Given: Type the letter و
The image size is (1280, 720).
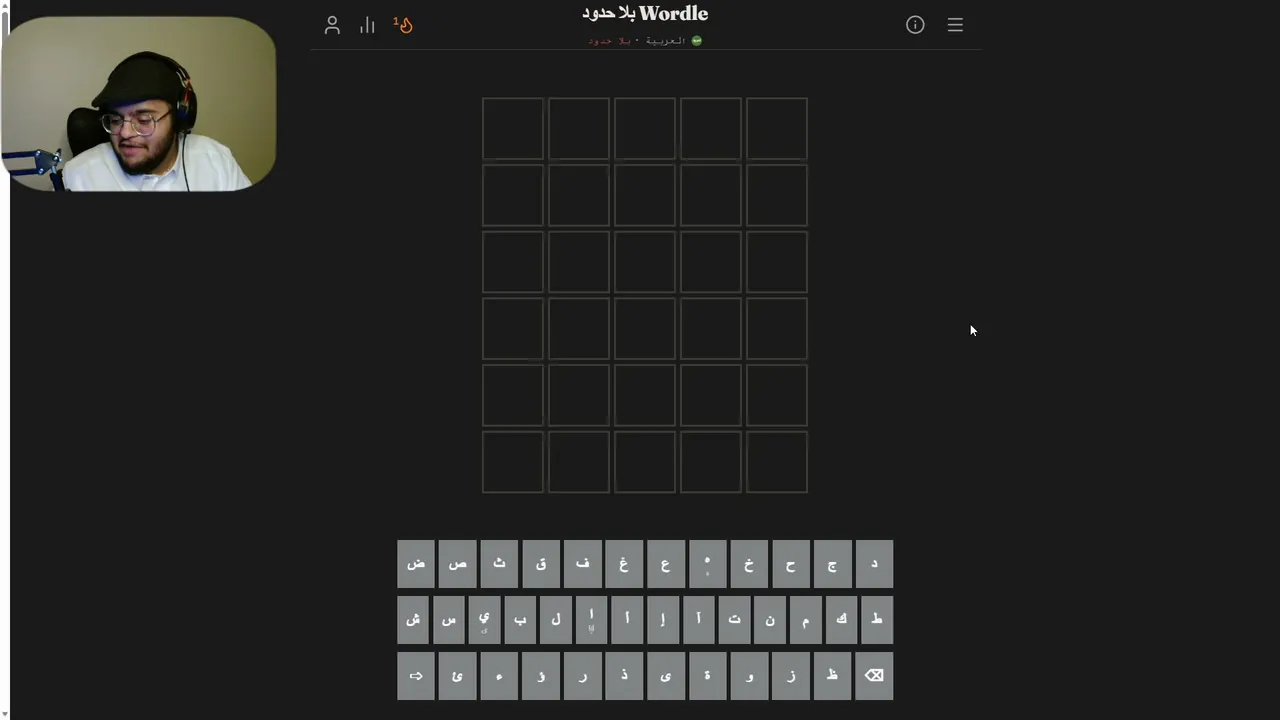Looking at the screenshot, I should click(749, 676).
